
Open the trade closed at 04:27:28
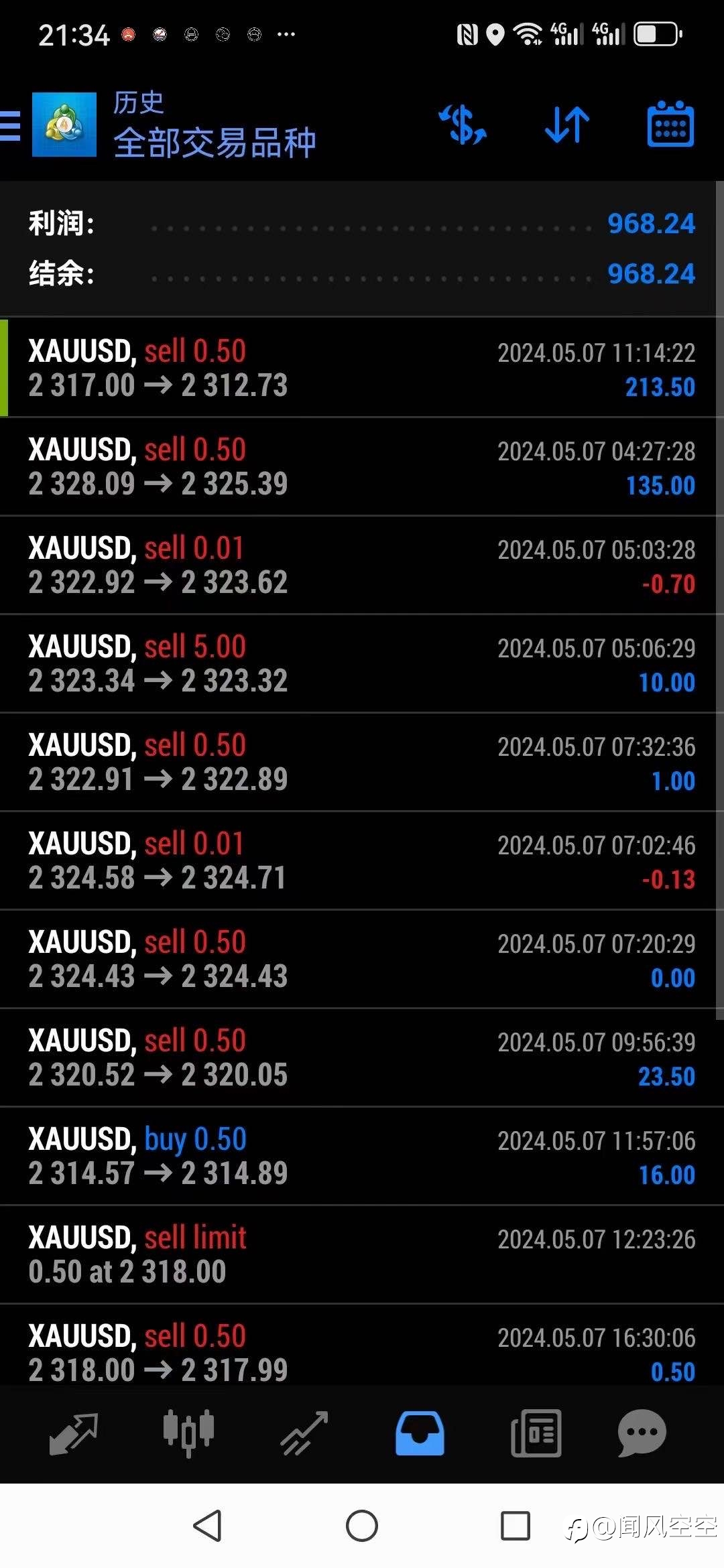(362, 466)
